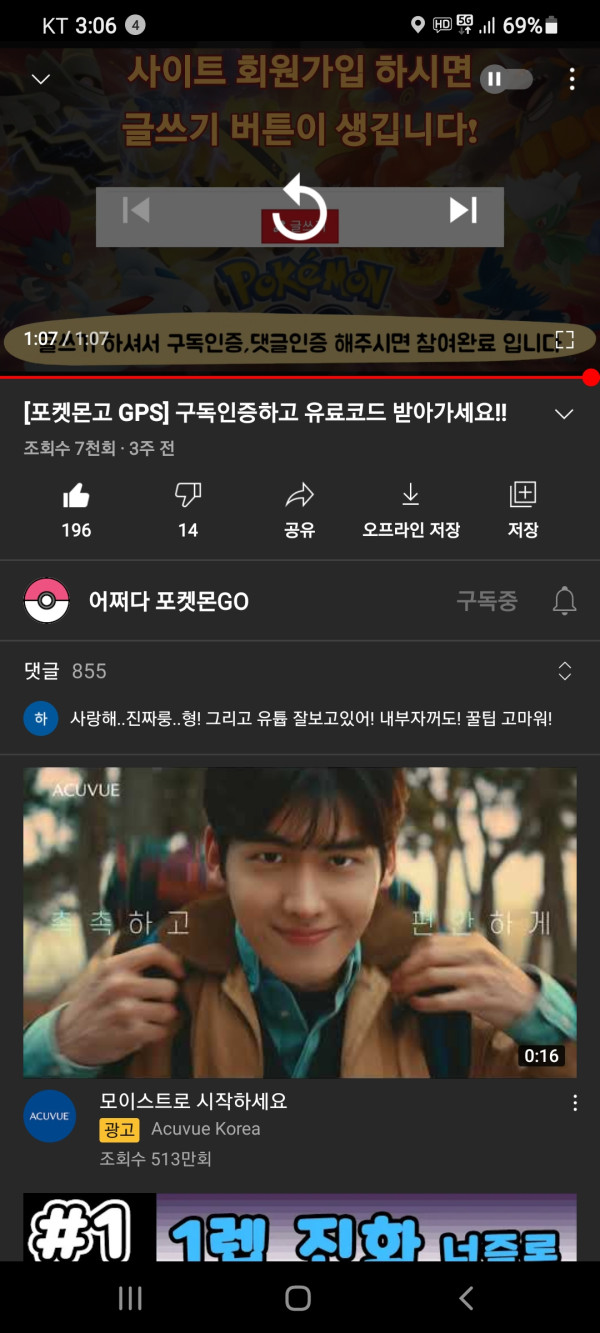Expand the video description chevron

point(564,414)
